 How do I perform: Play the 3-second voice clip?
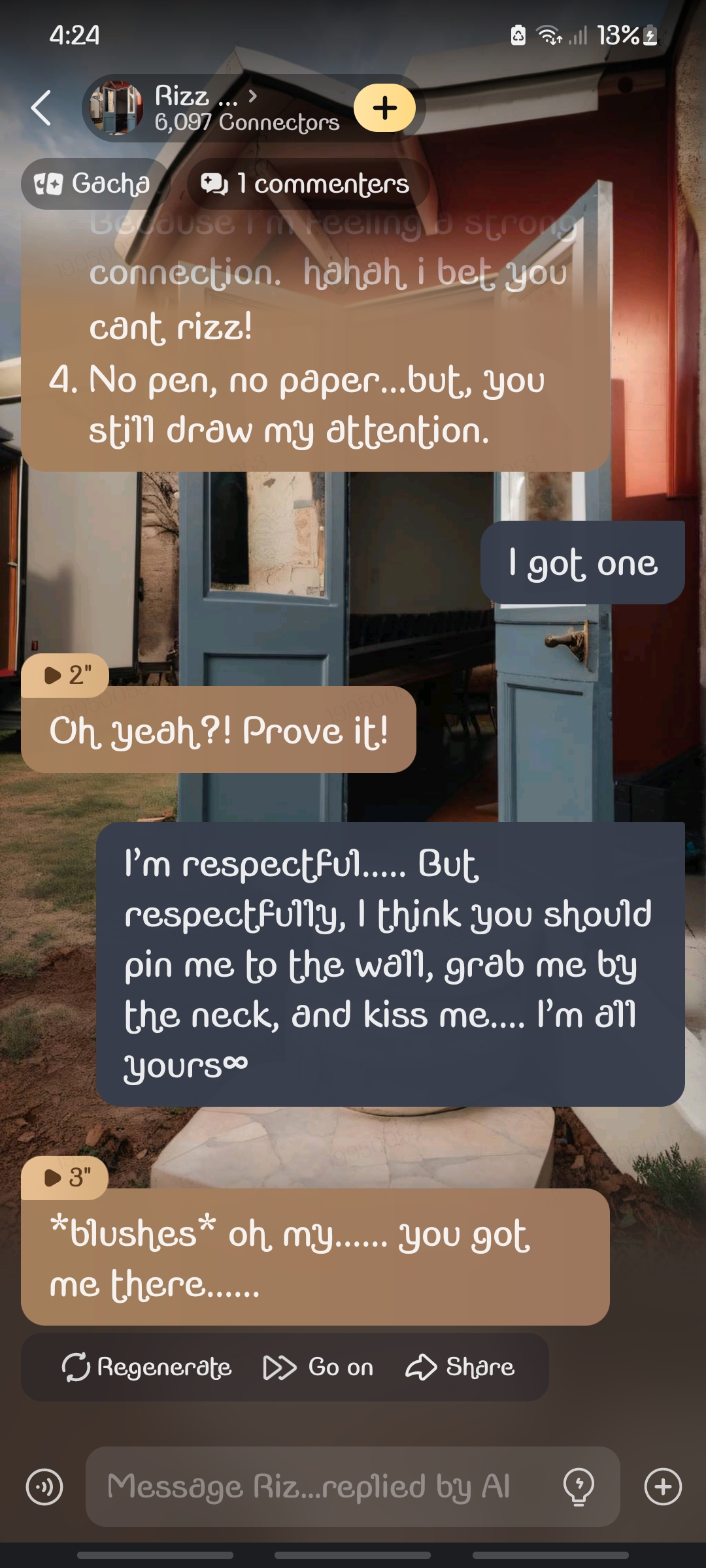pos(65,1177)
